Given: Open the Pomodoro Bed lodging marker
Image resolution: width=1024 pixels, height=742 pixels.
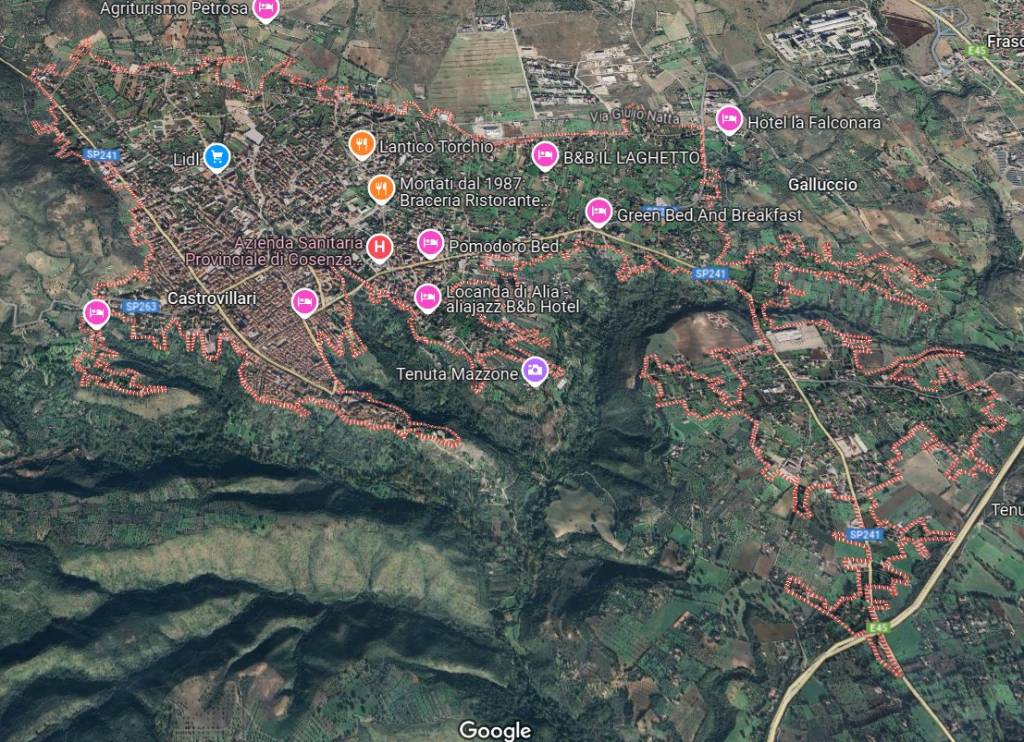Looking at the screenshot, I should click(430, 242).
